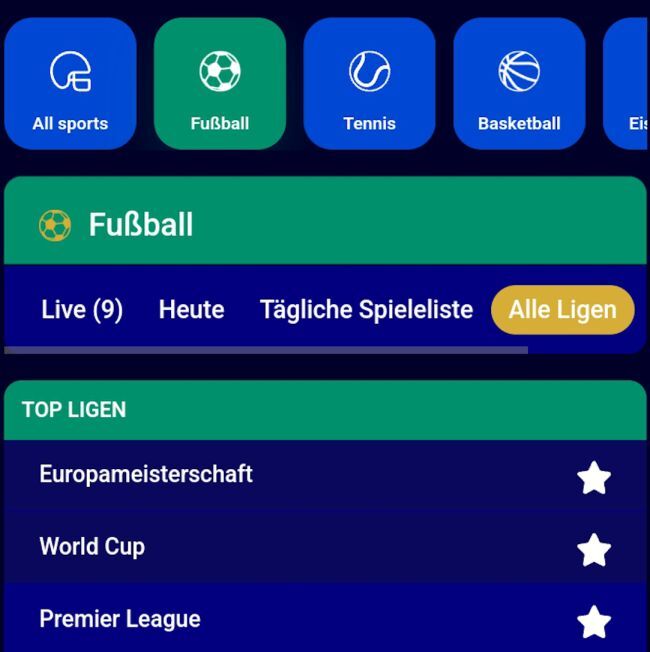Viewport: 650px width, 652px height.
Task: Select the All sports category
Action: 70,84
